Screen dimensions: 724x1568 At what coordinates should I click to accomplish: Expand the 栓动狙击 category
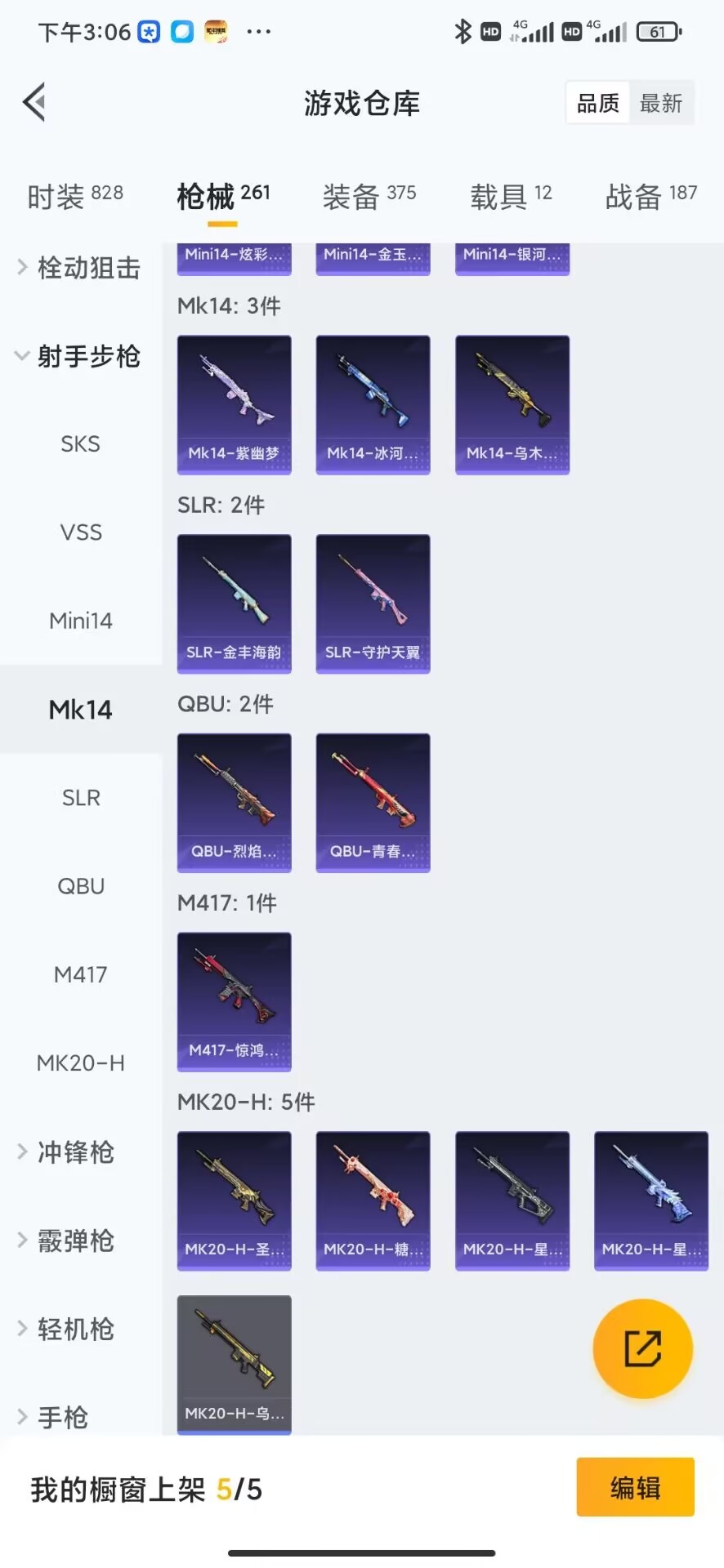(x=80, y=268)
